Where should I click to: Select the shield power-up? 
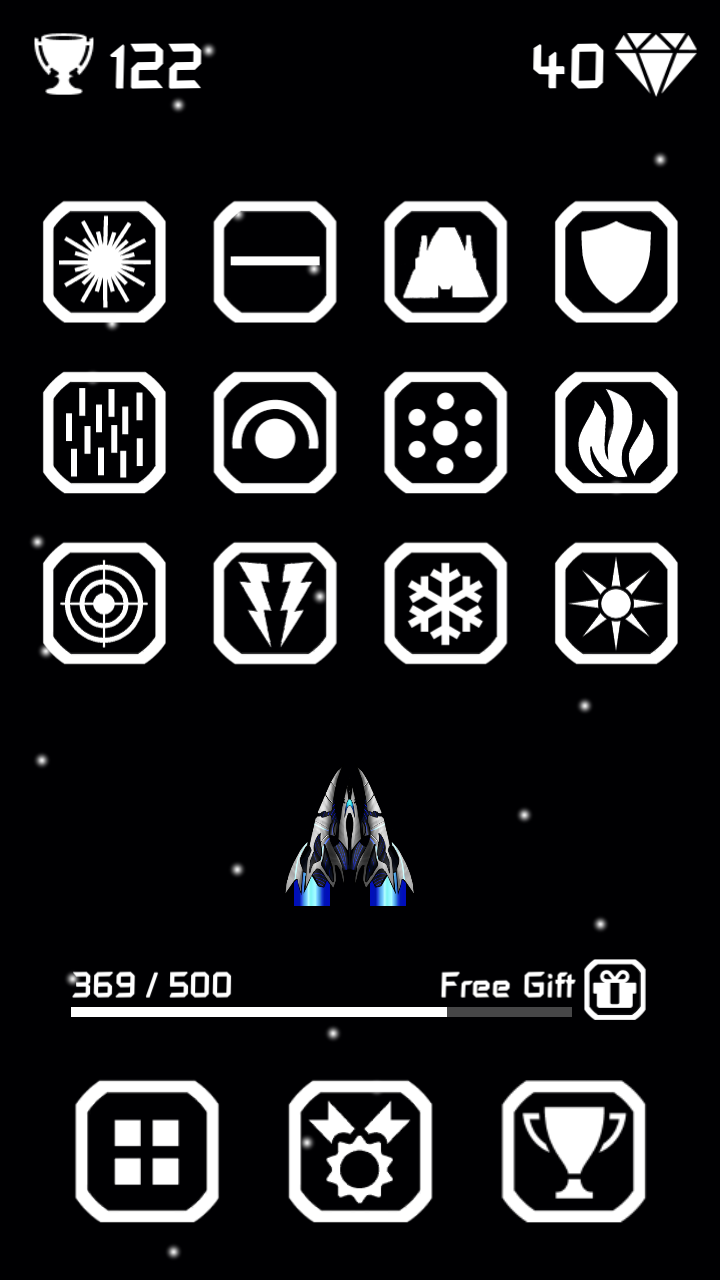[616, 262]
